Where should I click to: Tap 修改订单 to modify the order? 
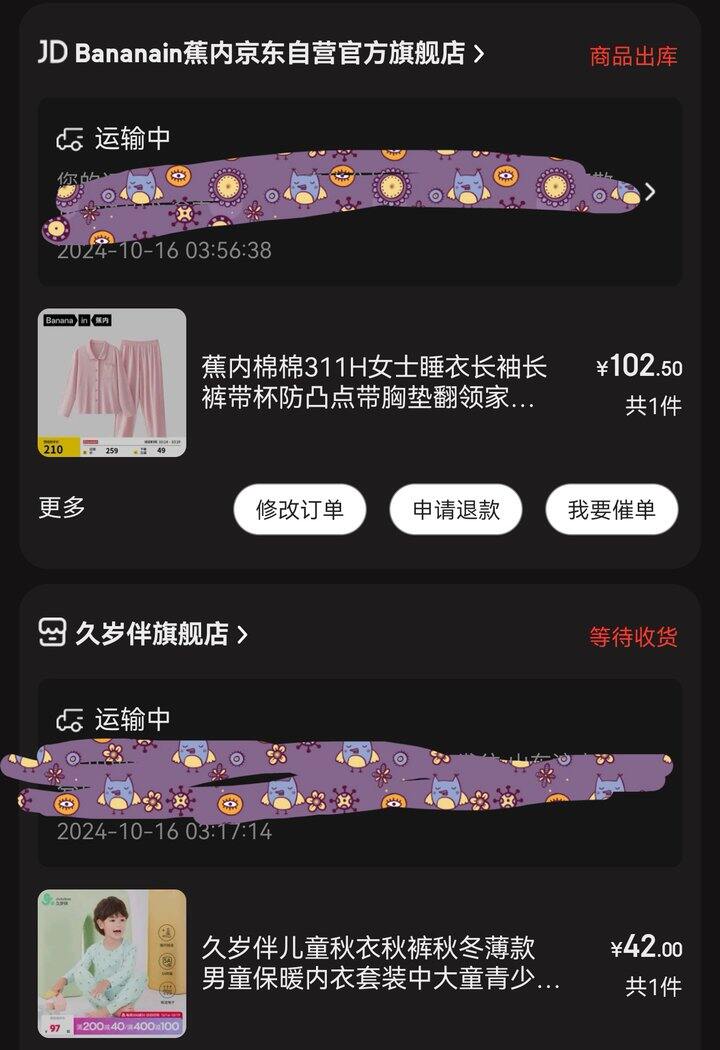(x=300, y=510)
